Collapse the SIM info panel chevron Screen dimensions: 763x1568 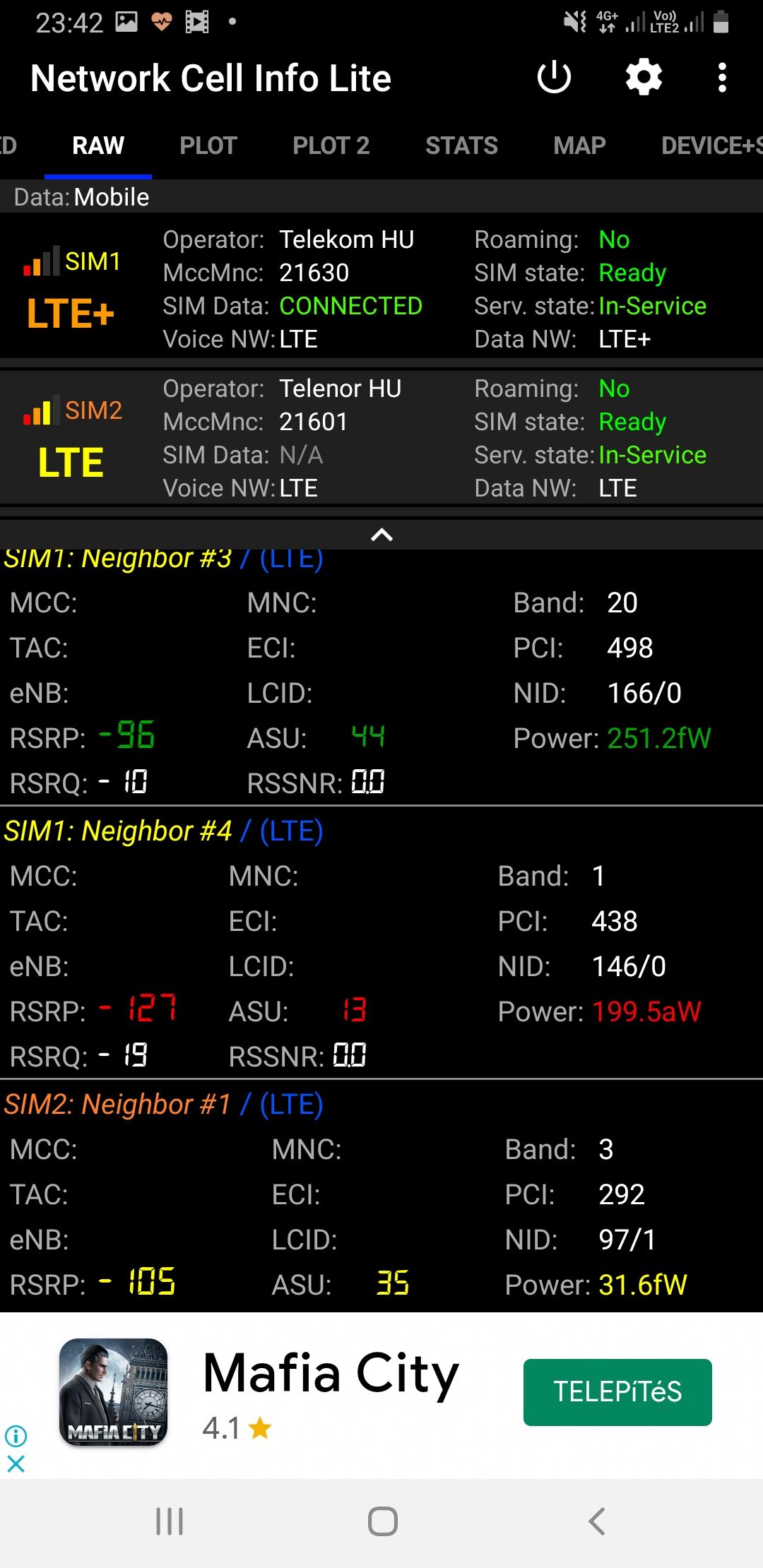pos(381,535)
